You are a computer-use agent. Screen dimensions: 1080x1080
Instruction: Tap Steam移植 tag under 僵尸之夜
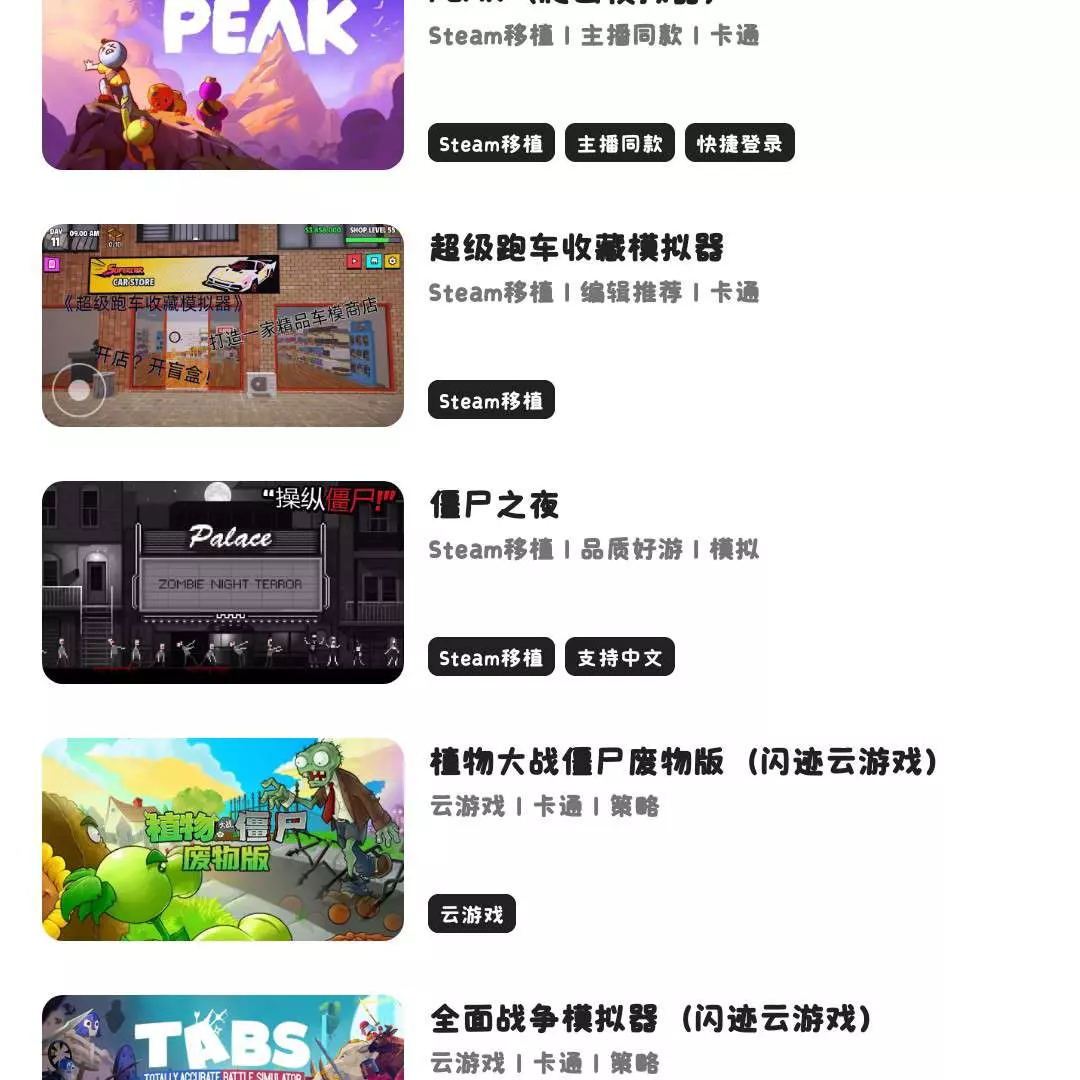pyautogui.click(x=491, y=657)
